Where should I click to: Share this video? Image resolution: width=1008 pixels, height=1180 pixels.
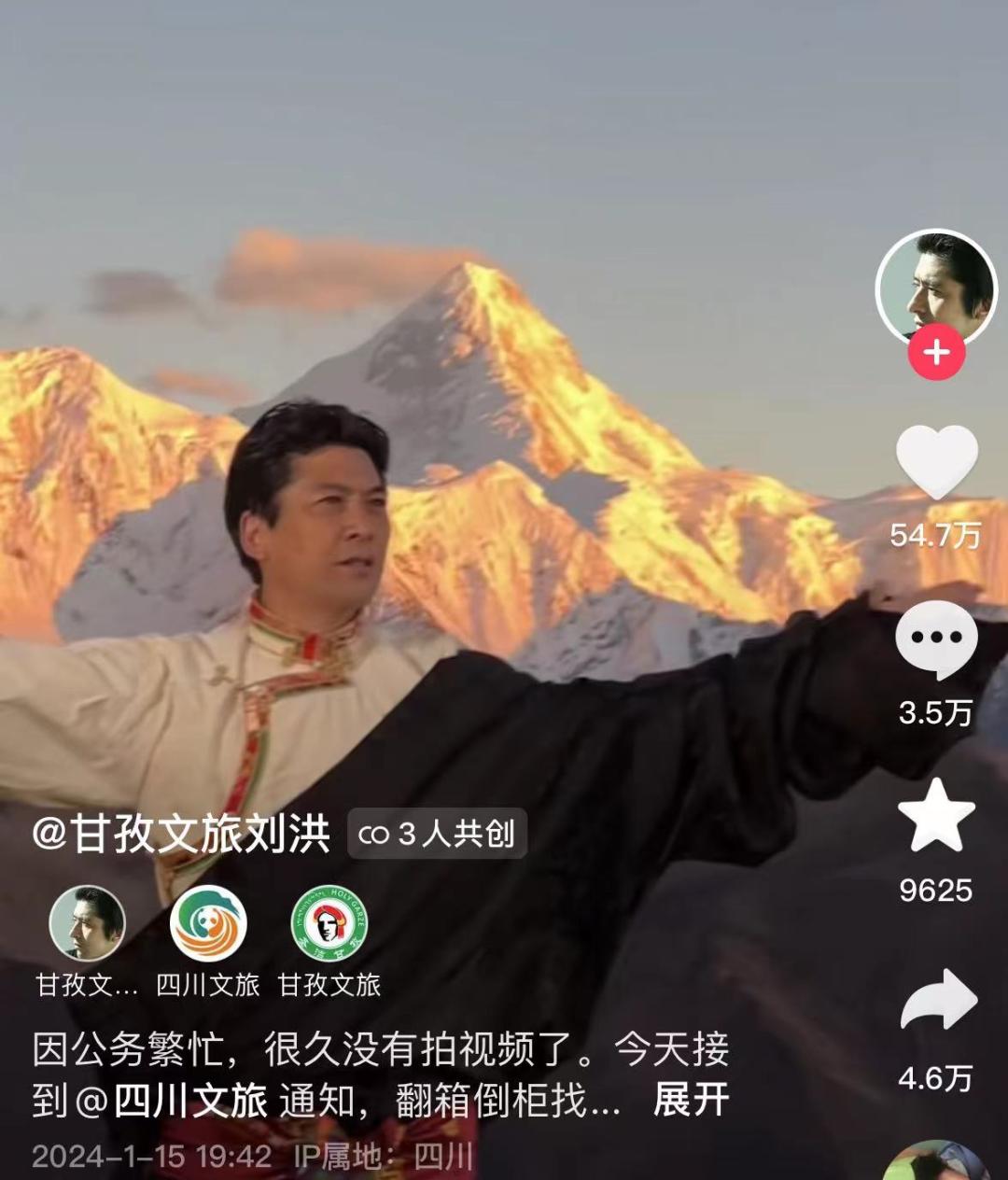937,1001
